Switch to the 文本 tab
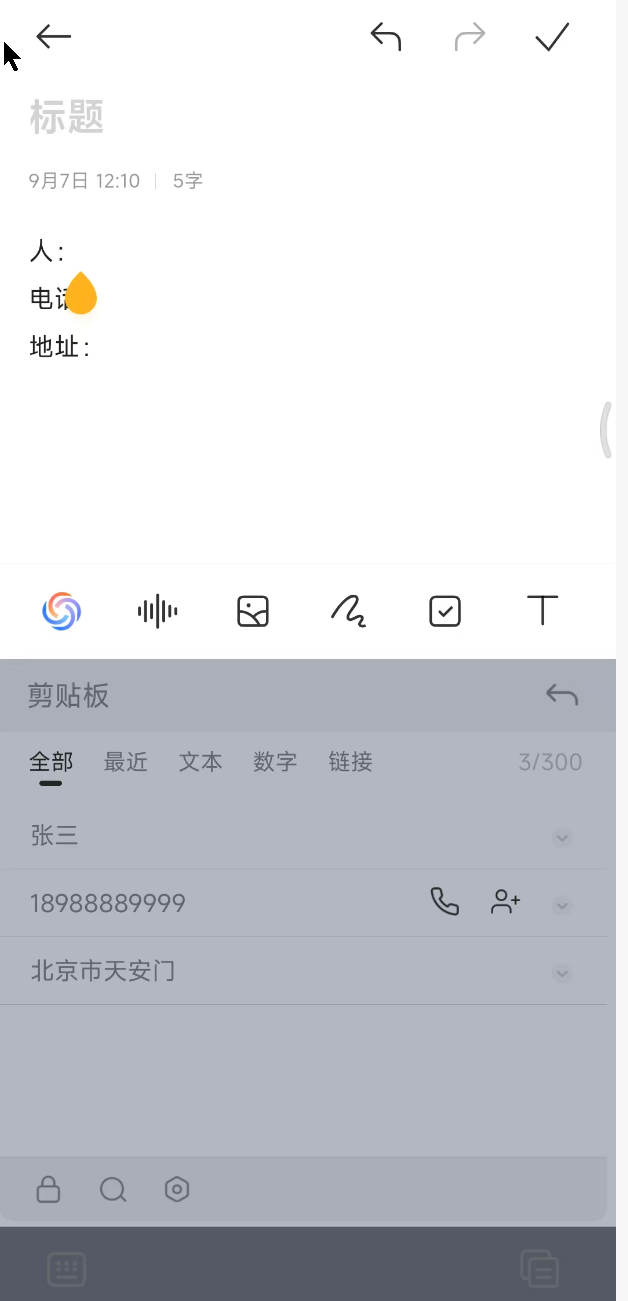Image resolution: width=628 pixels, height=1301 pixels. click(200, 762)
